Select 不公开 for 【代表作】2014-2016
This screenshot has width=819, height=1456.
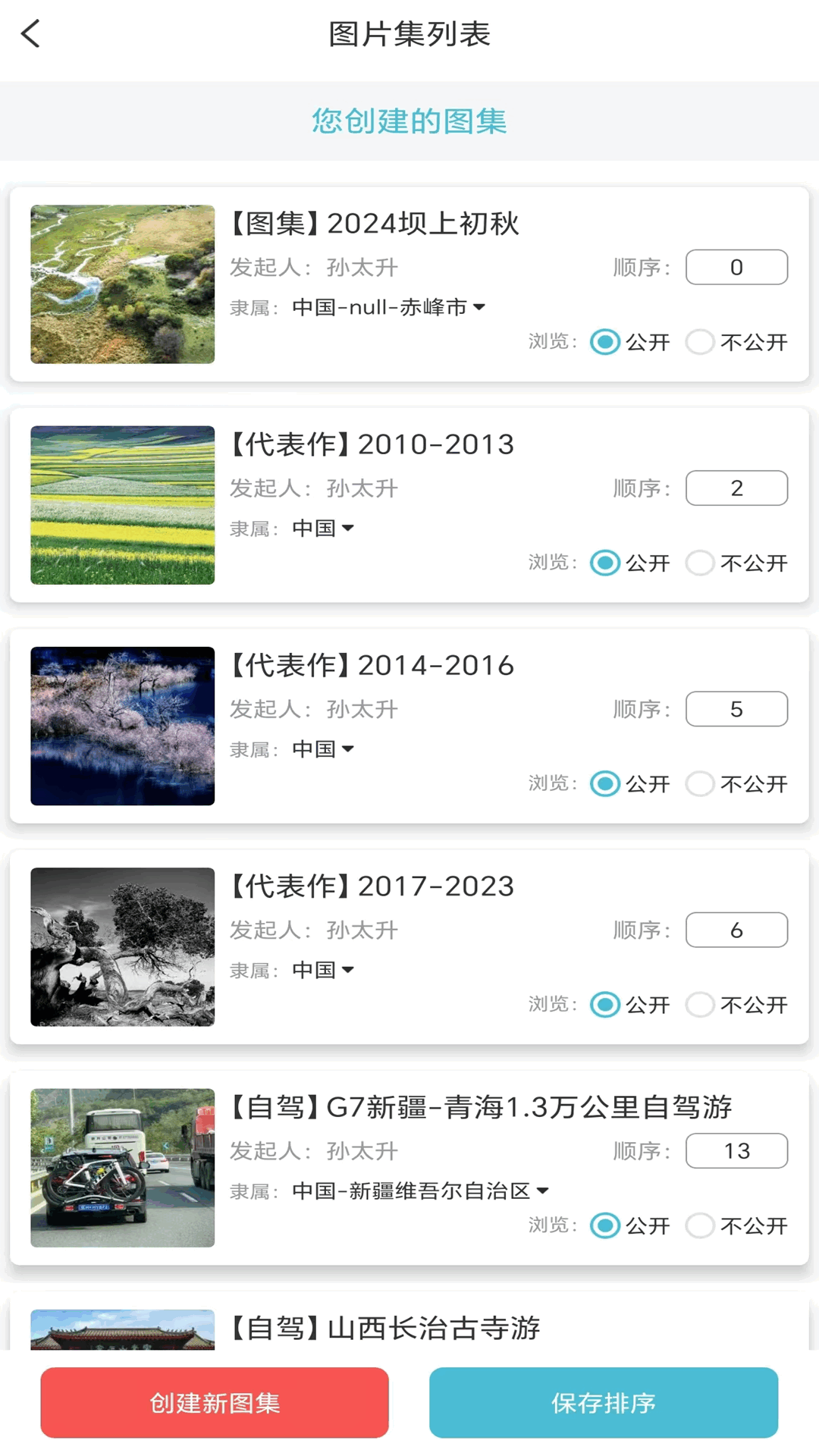[700, 784]
